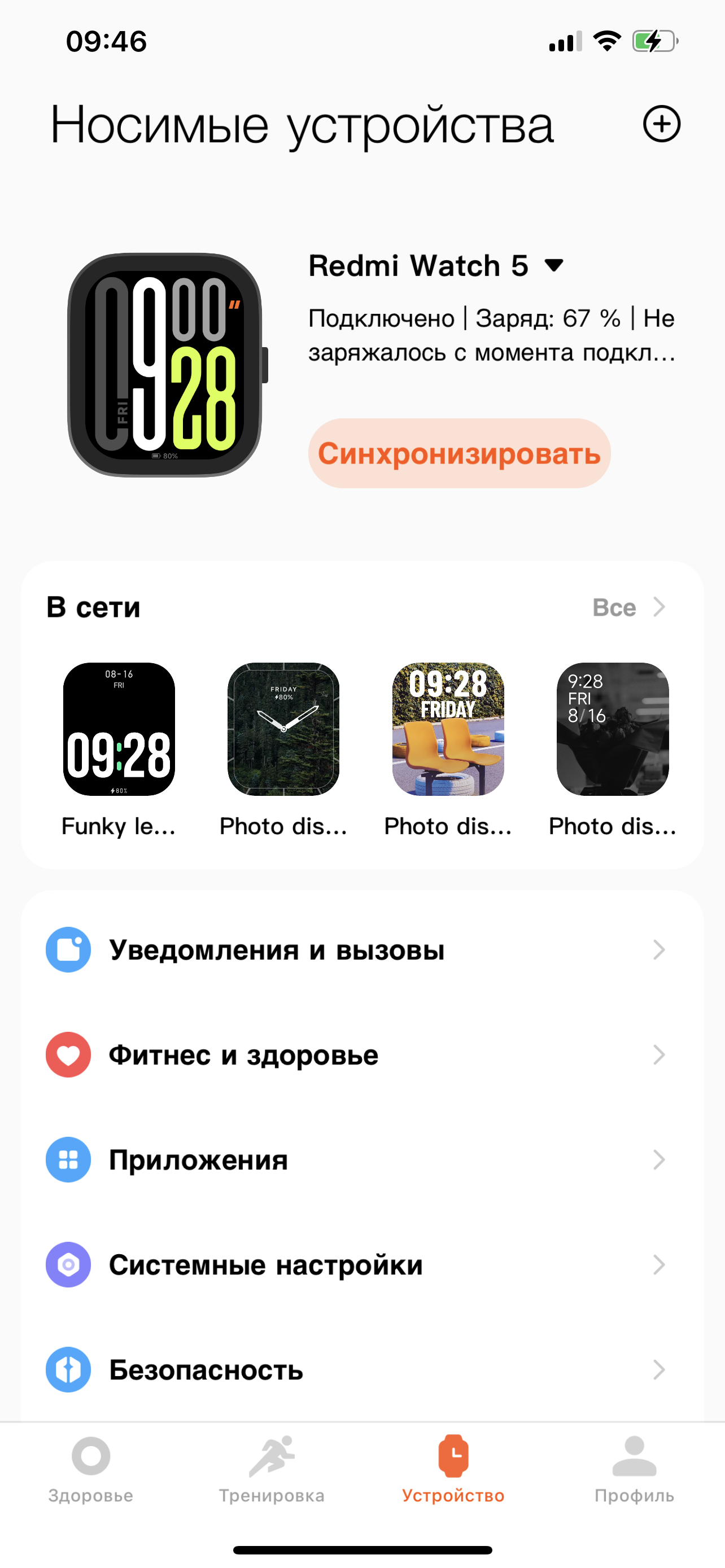Tap the Синхронизировать button
The height and width of the screenshot is (1568, 725).
pyautogui.click(x=459, y=453)
